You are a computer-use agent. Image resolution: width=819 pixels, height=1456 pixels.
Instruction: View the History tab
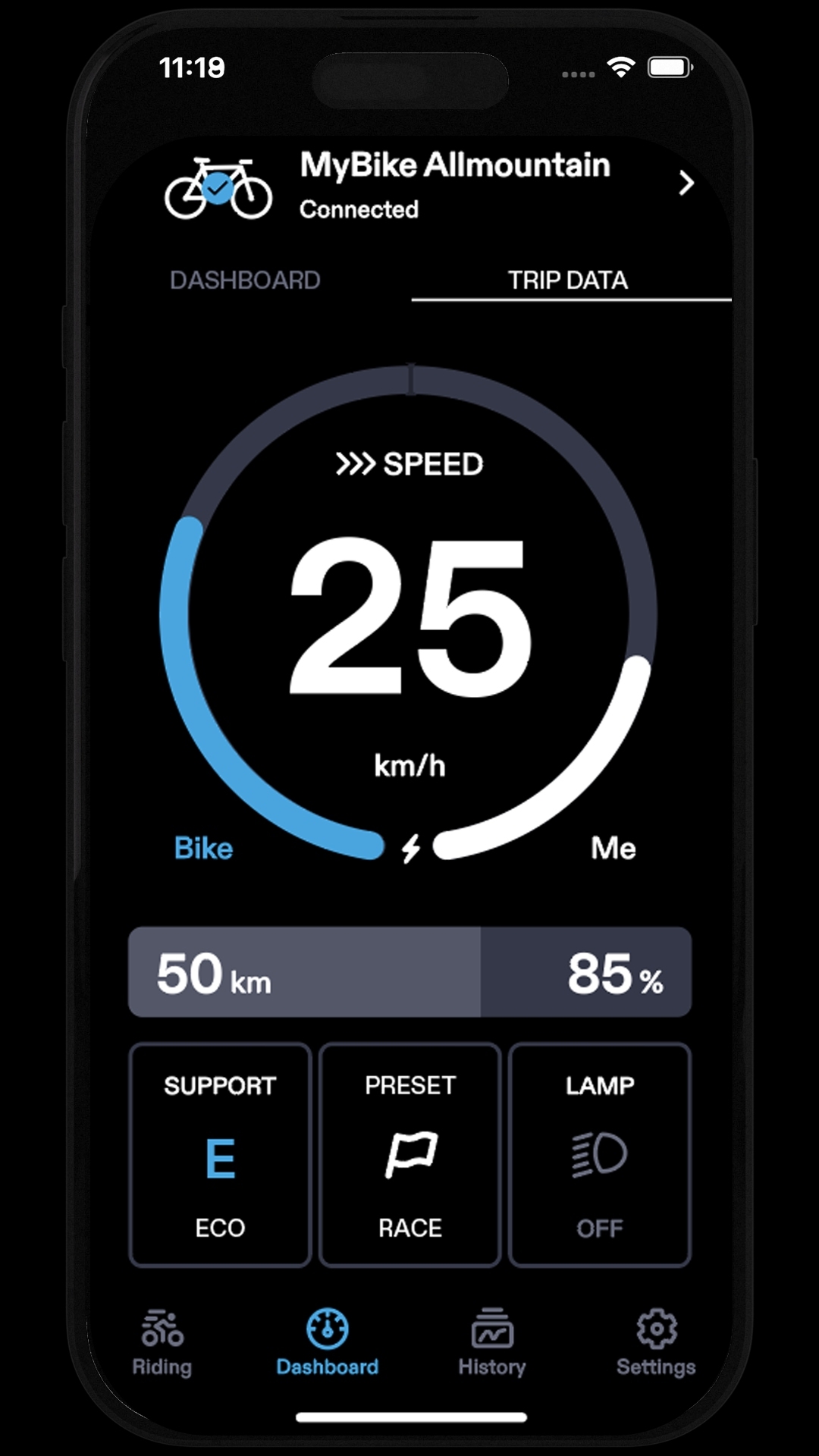pos(492,1343)
